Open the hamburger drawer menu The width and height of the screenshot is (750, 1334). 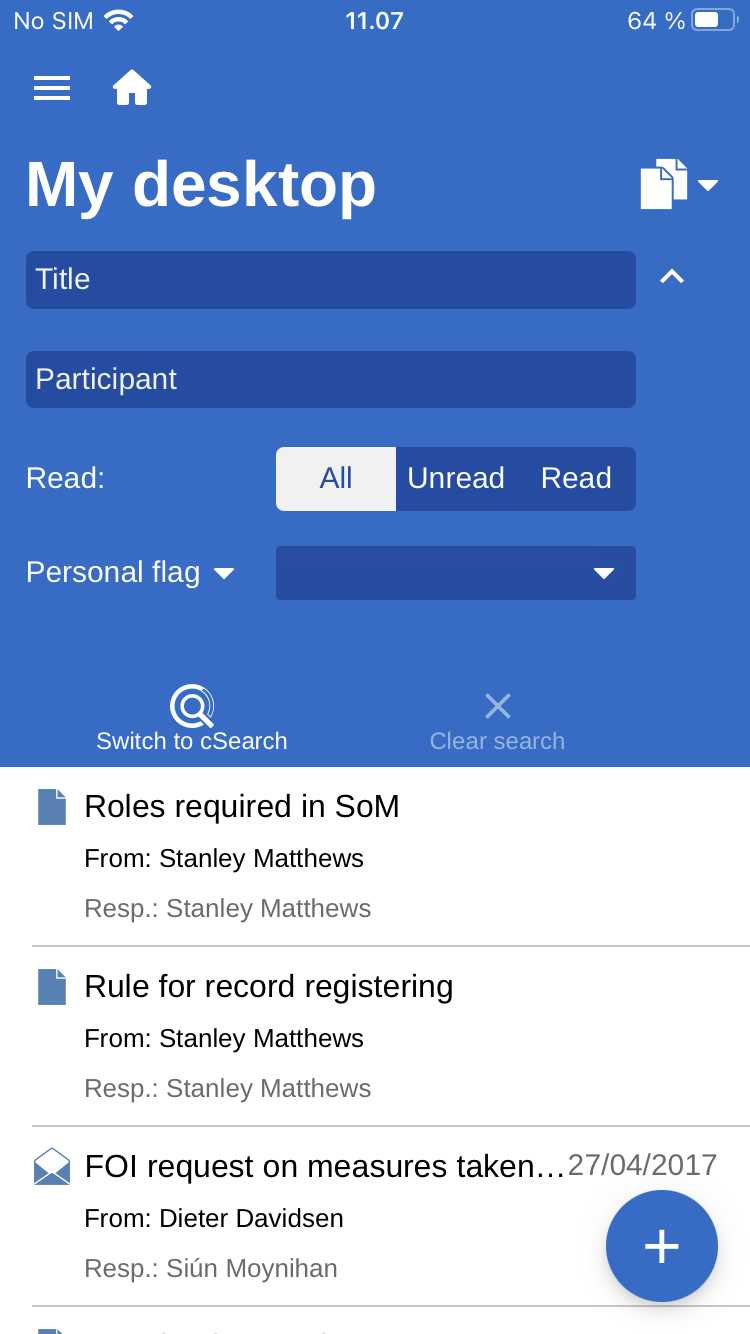tap(52, 88)
